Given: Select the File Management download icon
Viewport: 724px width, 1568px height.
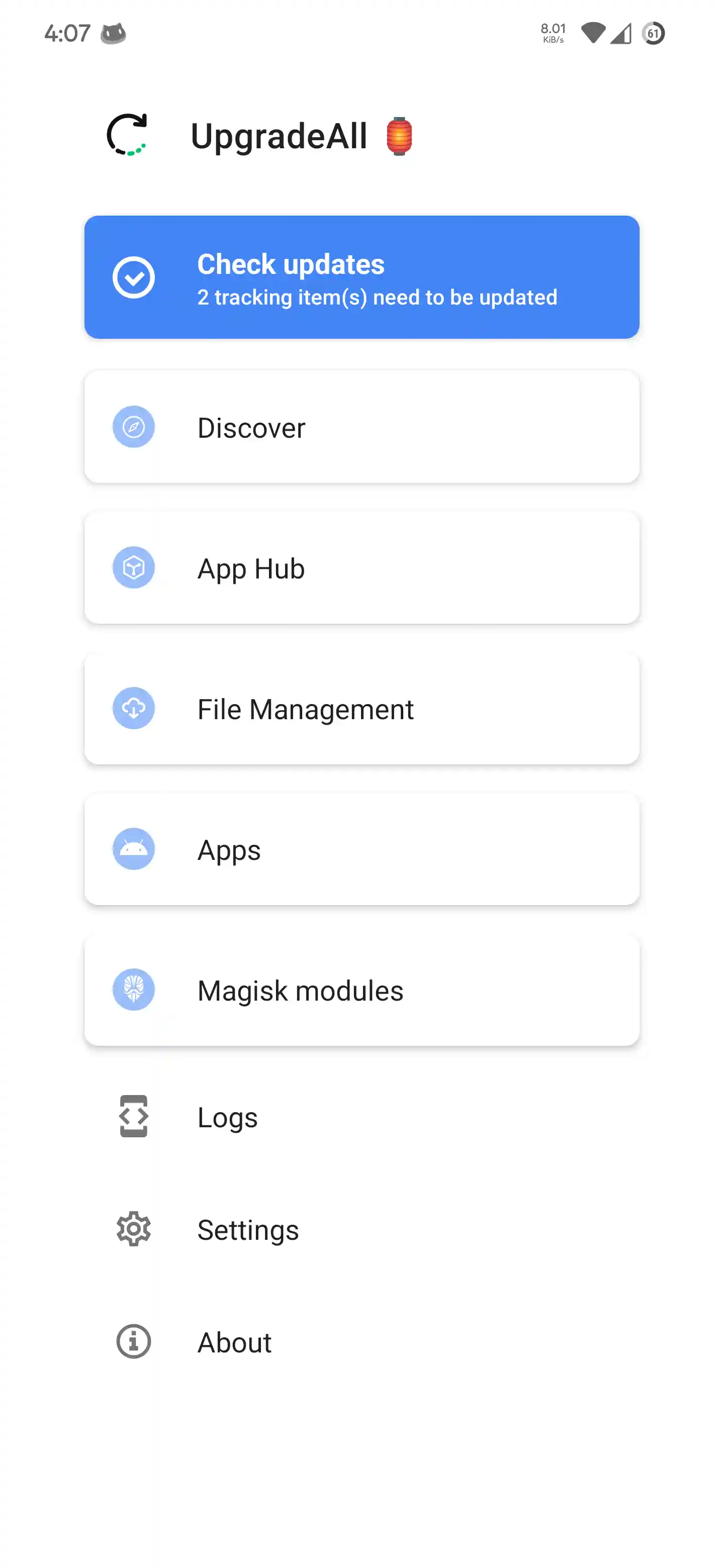Looking at the screenshot, I should [133, 708].
